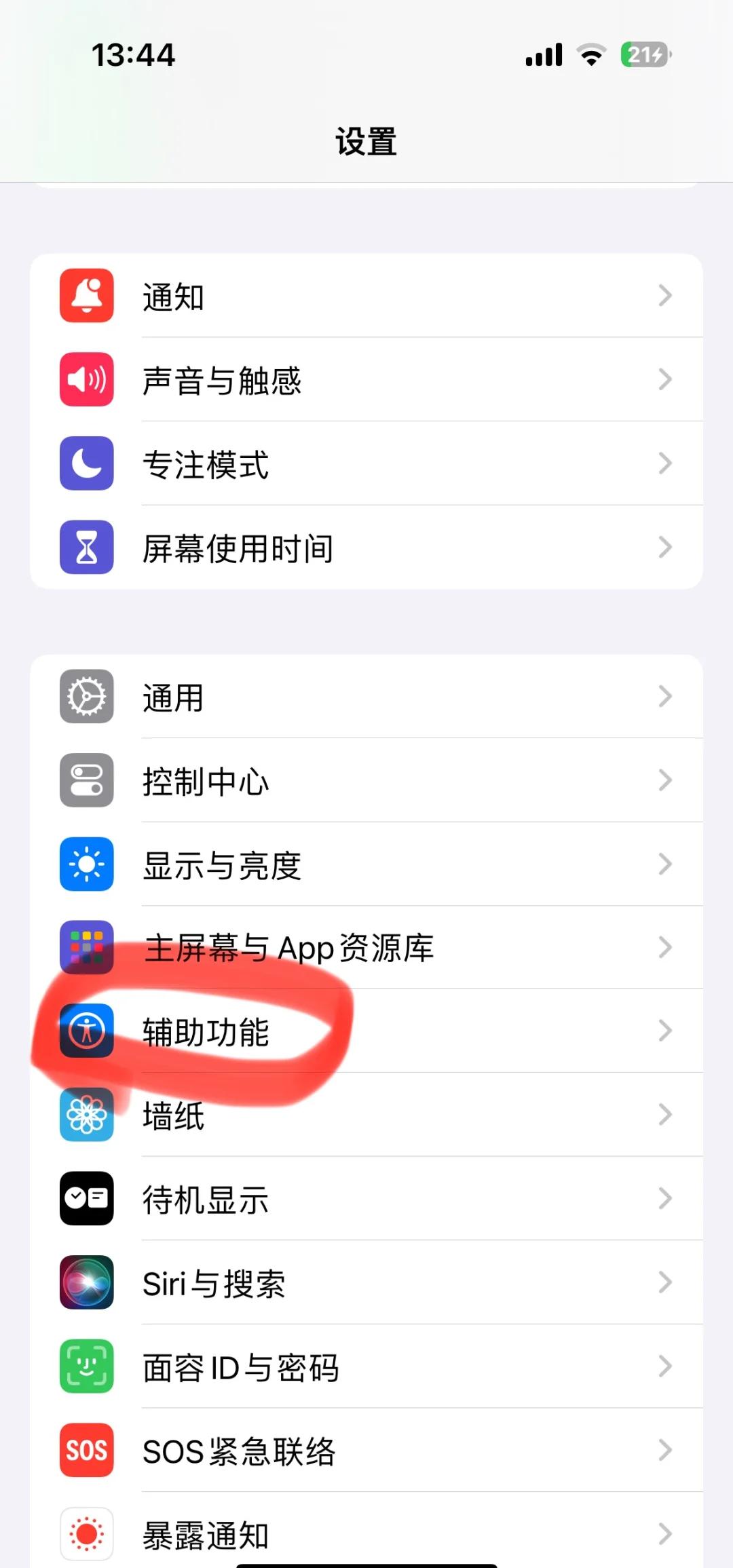This screenshot has height=1568, width=733.
Task: Expand the 墙纸 row chevron
Action: point(665,1115)
